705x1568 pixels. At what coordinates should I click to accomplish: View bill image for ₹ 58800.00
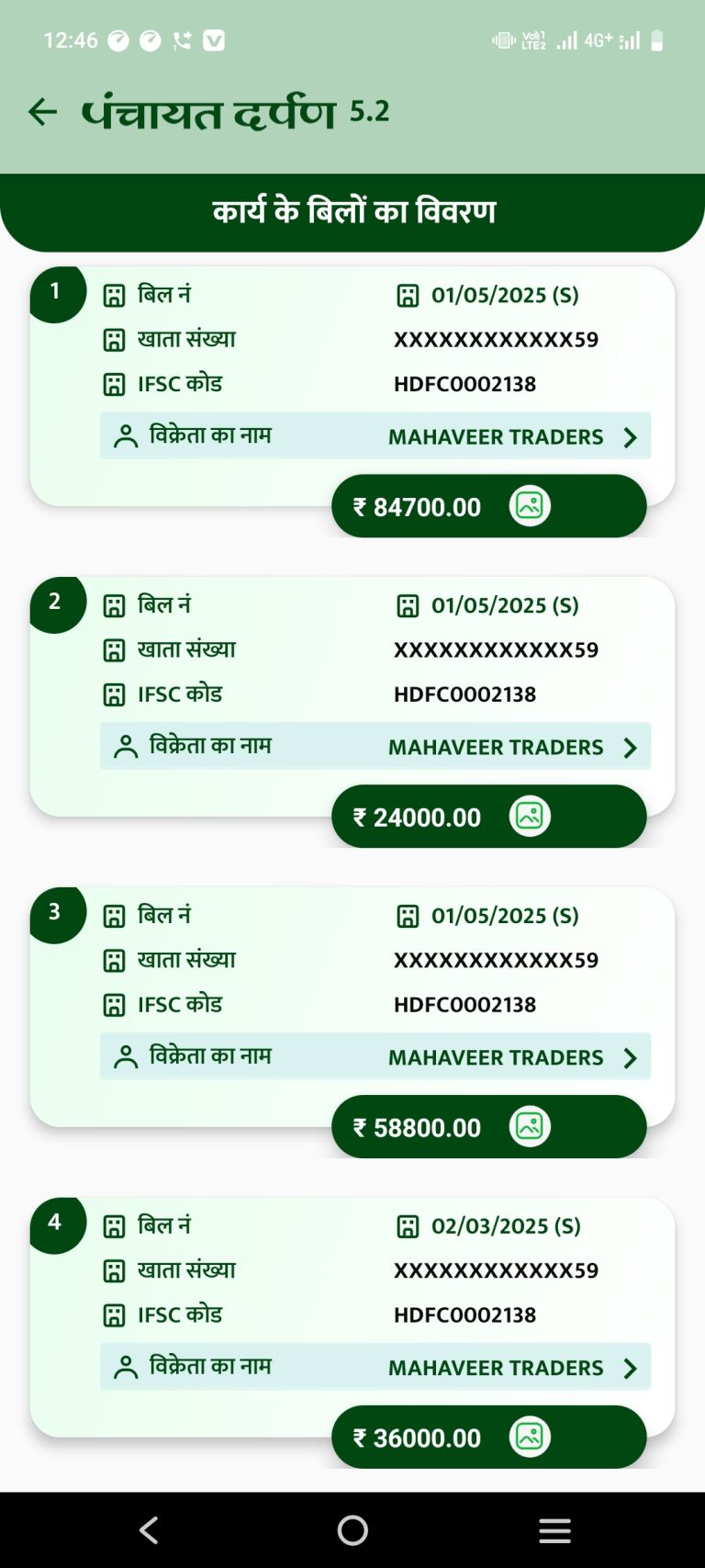click(x=530, y=1127)
